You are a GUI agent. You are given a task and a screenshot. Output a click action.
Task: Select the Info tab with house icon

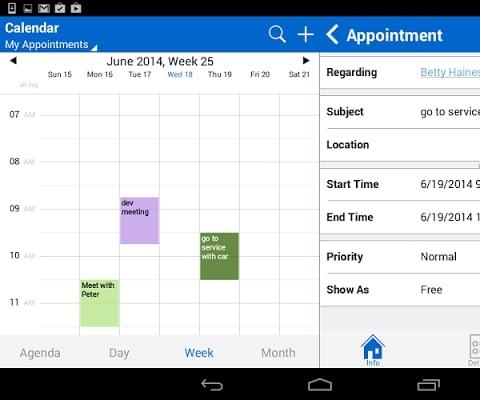[373, 351]
